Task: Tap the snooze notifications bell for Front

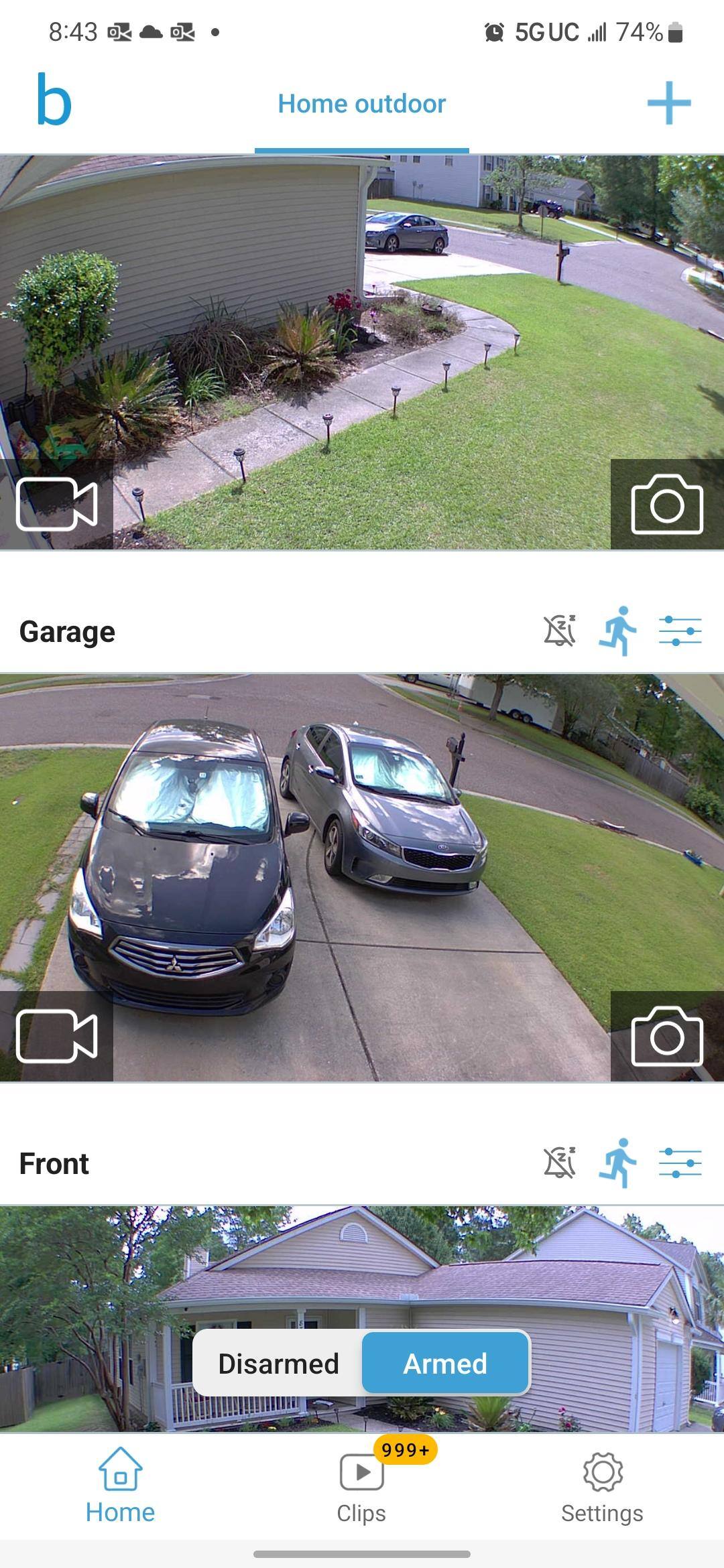Action: pyautogui.click(x=560, y=1163)
